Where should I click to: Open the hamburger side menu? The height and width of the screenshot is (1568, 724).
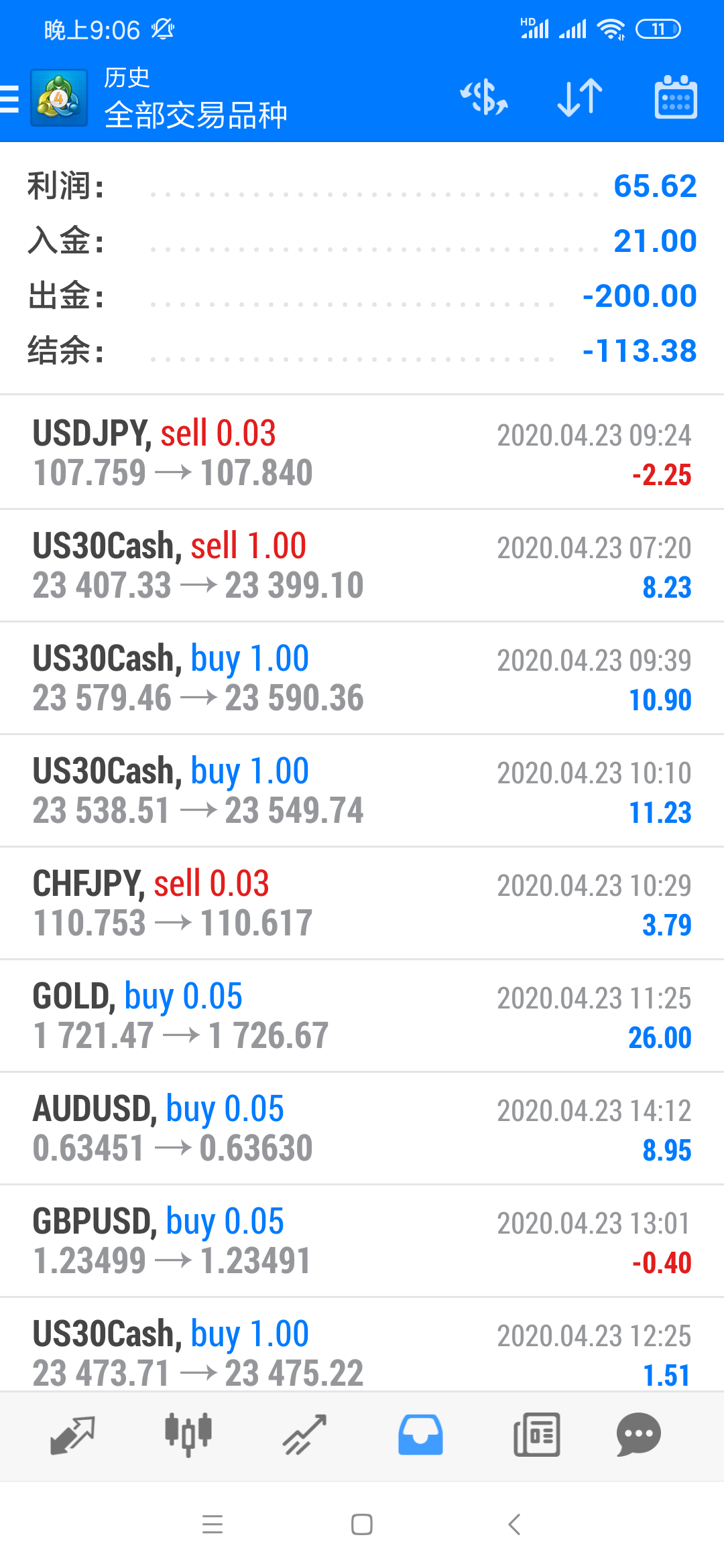11,99
